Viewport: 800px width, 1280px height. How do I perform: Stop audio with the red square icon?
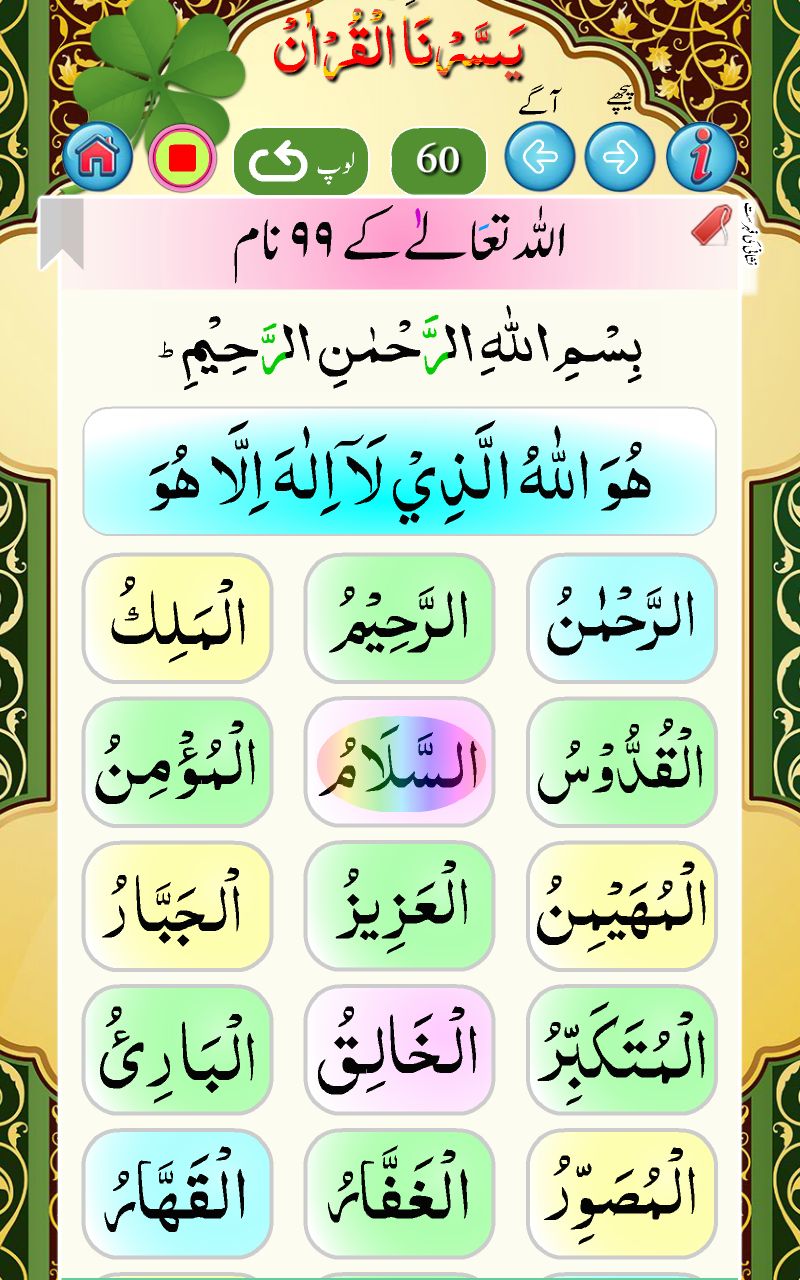182,155
